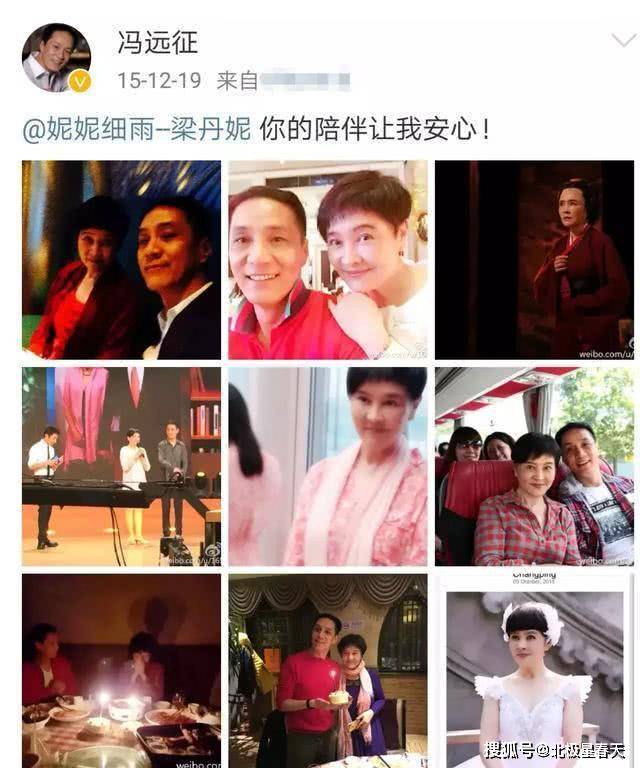The width and height of the screenshot is (640, 768).
Task: Open 冯远征's profile picture
Action: 55,58
